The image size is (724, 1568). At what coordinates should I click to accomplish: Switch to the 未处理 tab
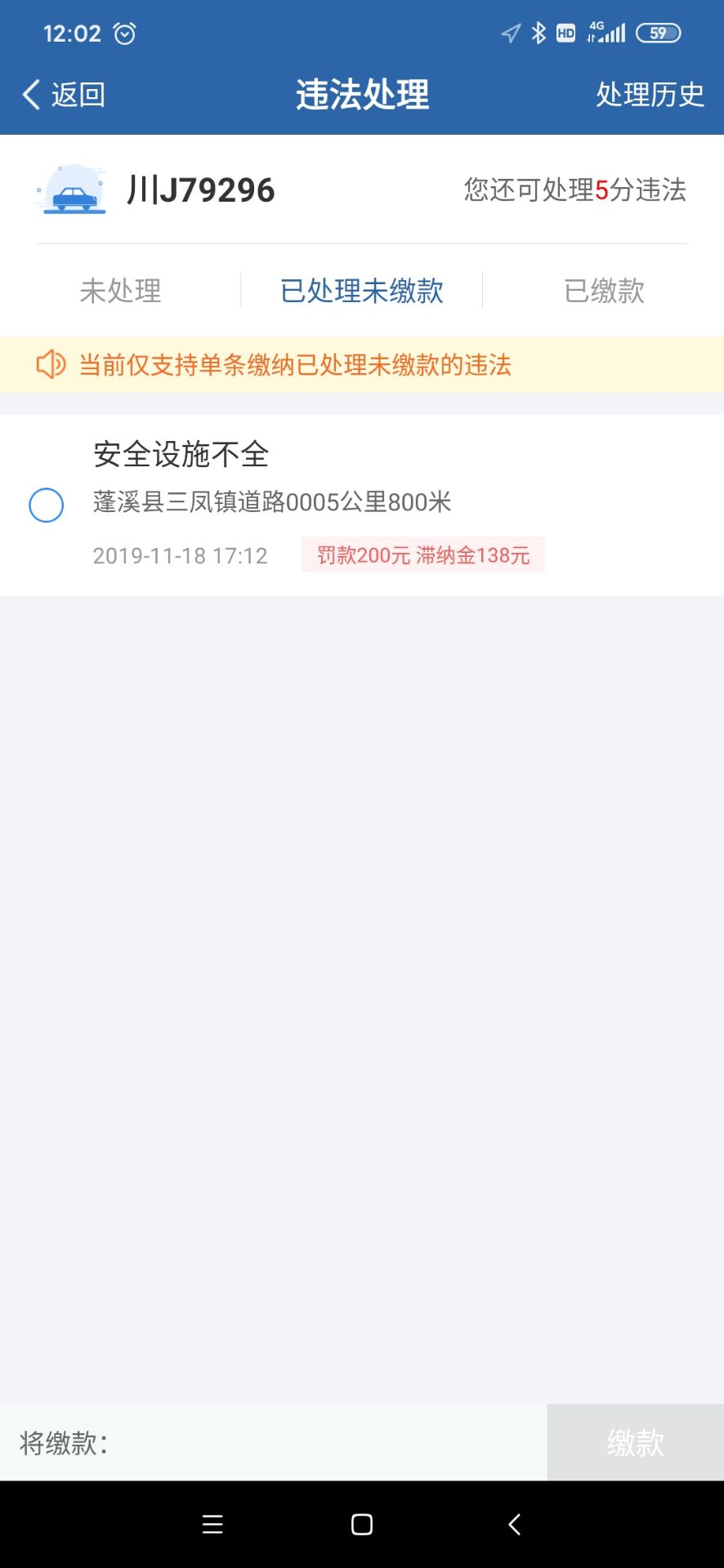pos(121,291)
